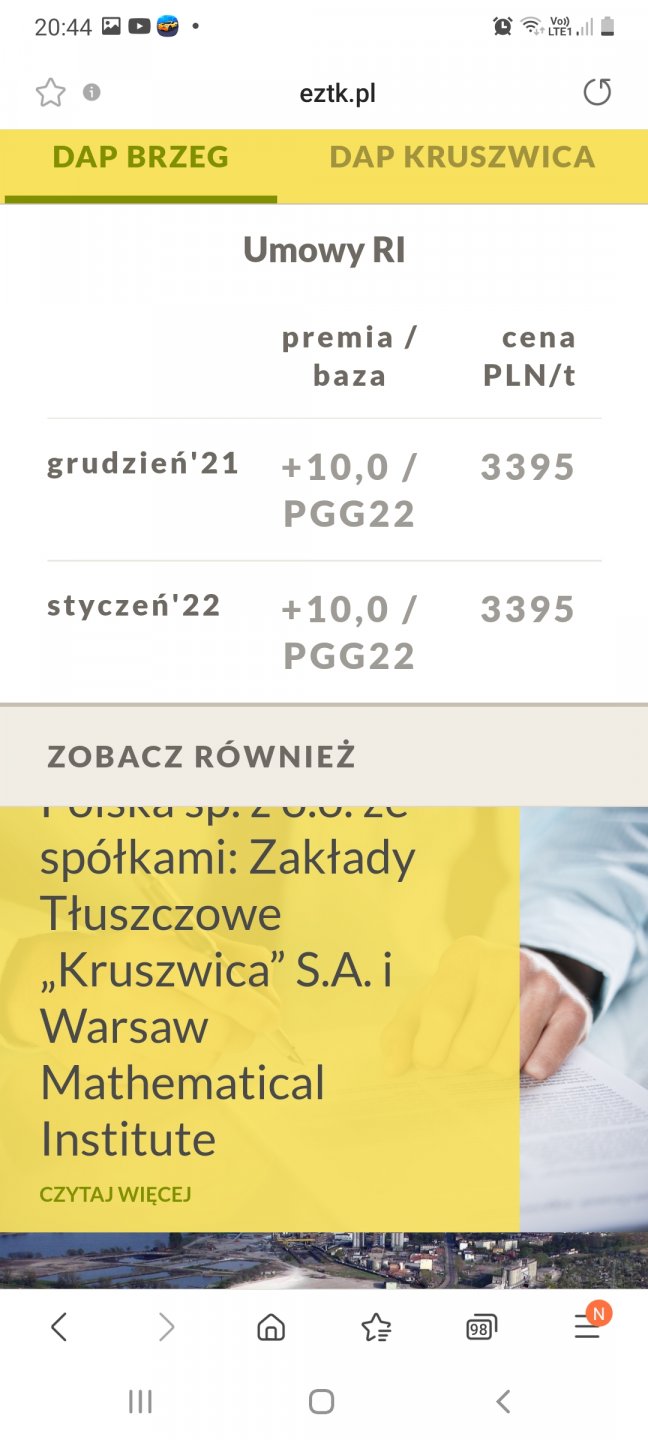Go back to the previous web page
This screenshot has width=648, height=1440.
[59, 1327]
